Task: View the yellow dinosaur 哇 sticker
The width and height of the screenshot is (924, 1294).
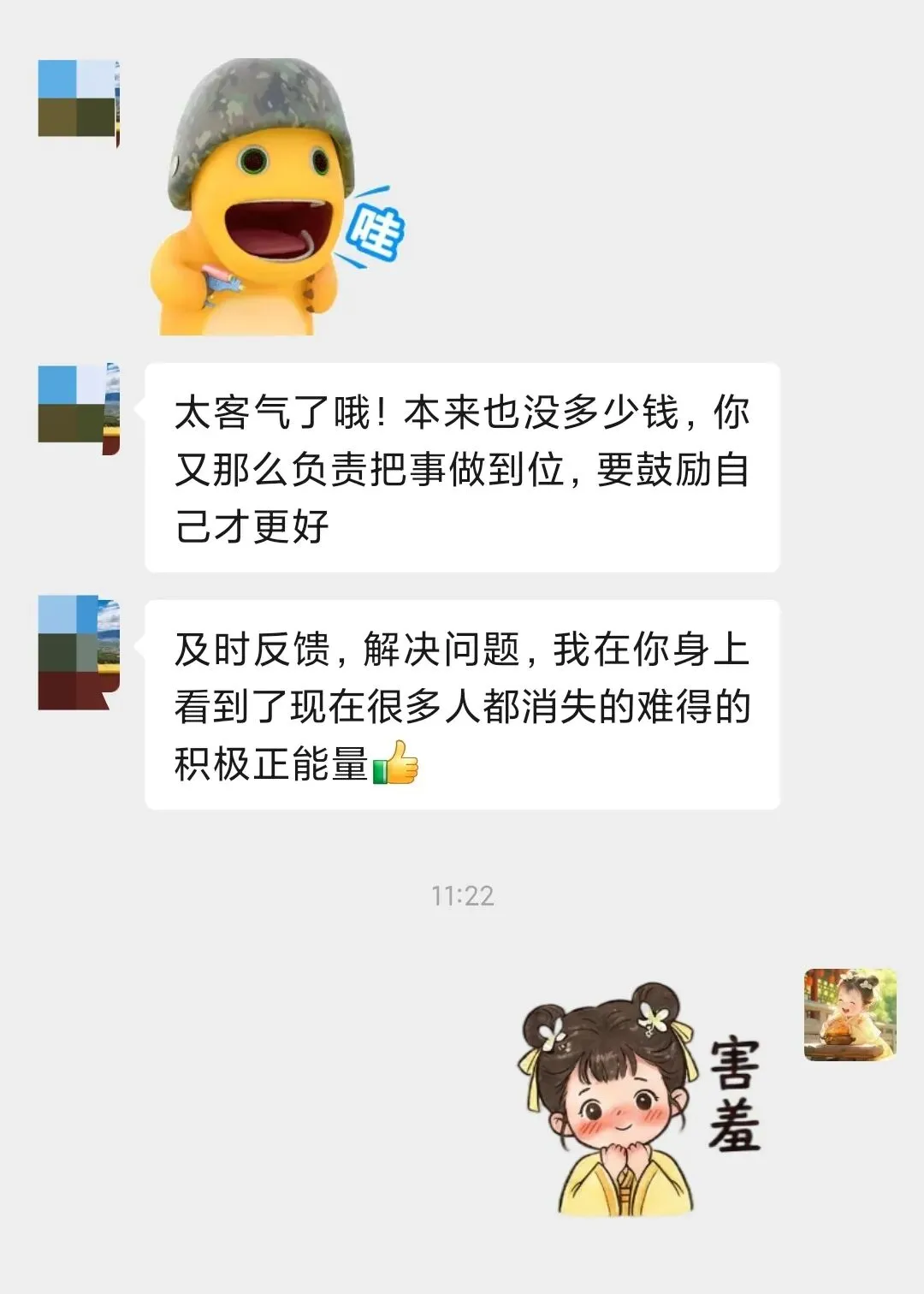Action: 275,195
